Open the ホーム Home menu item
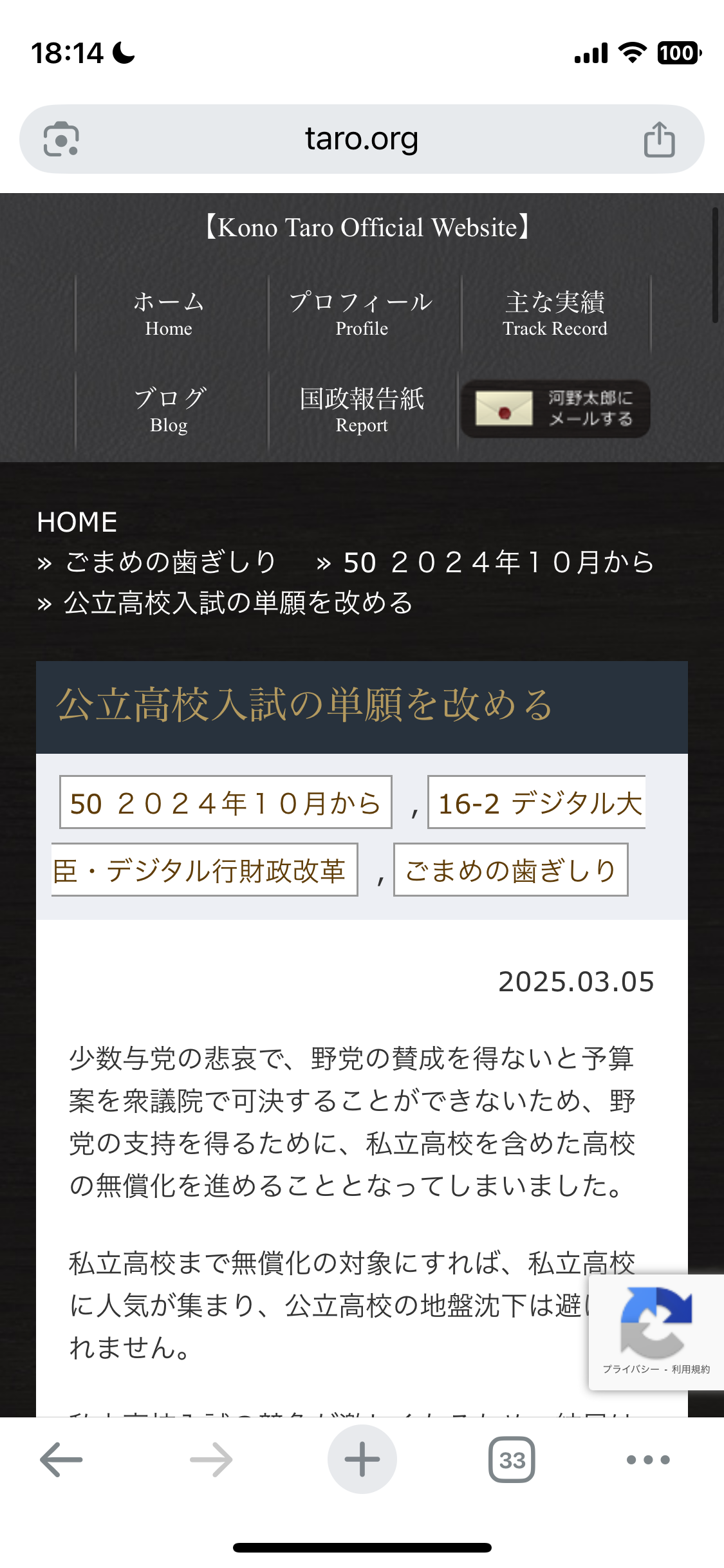724x1568 pixels. click(x=169, y=313)
